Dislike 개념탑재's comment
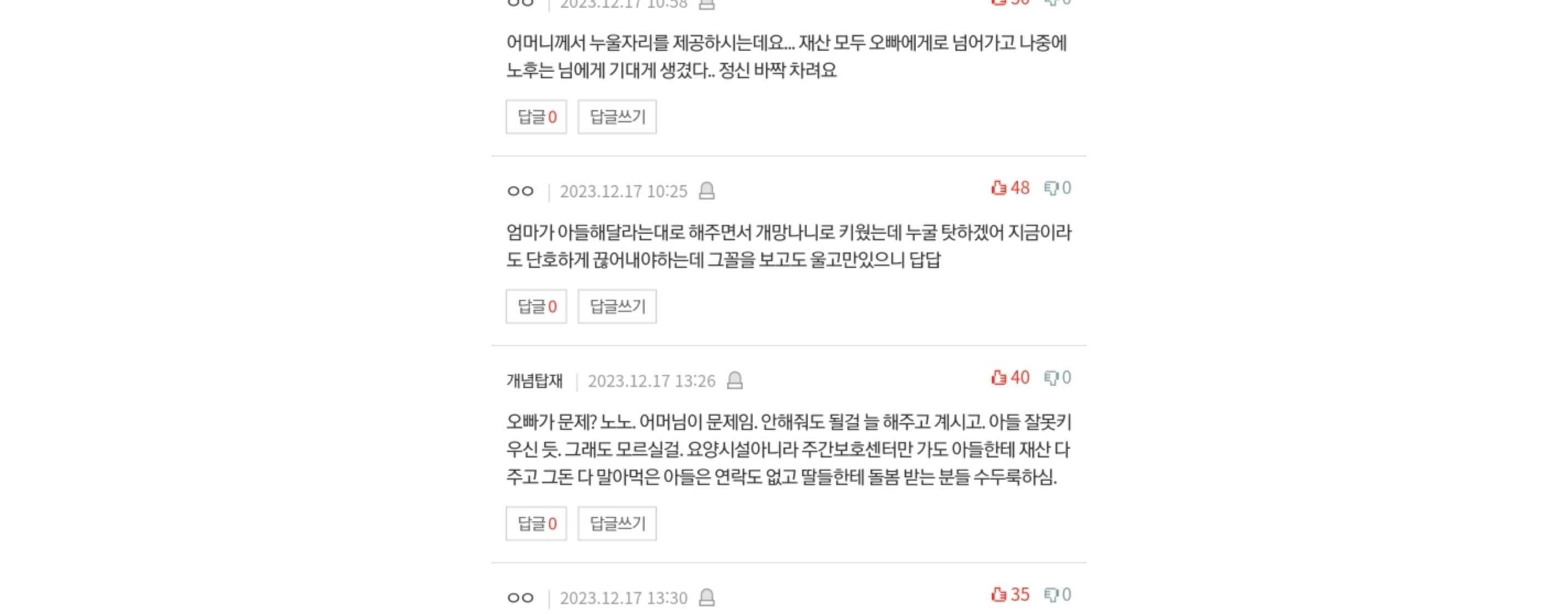This screenshot has height=614, width=1568. (1057, 378)
